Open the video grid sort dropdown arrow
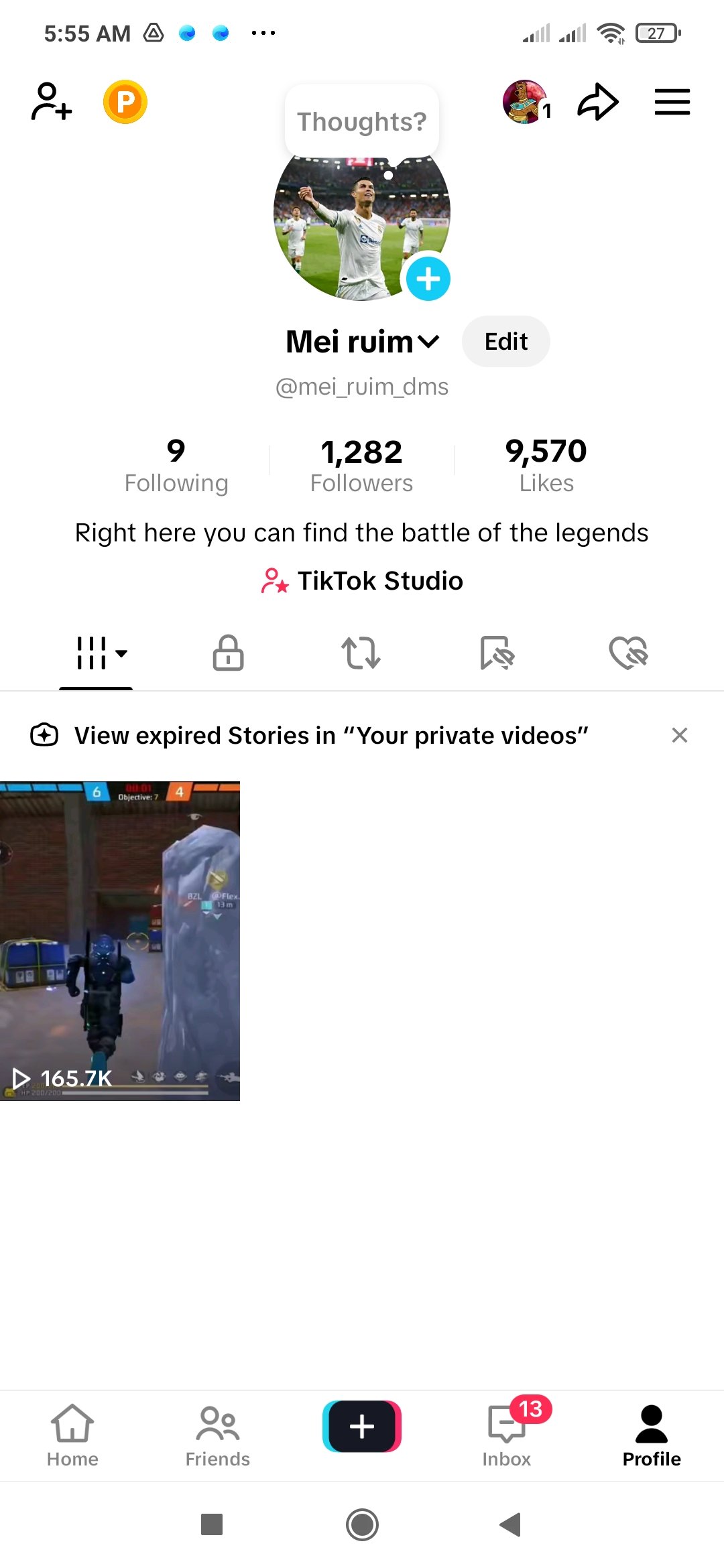The width and height of the screenshot is (724, 1568). 121,655
